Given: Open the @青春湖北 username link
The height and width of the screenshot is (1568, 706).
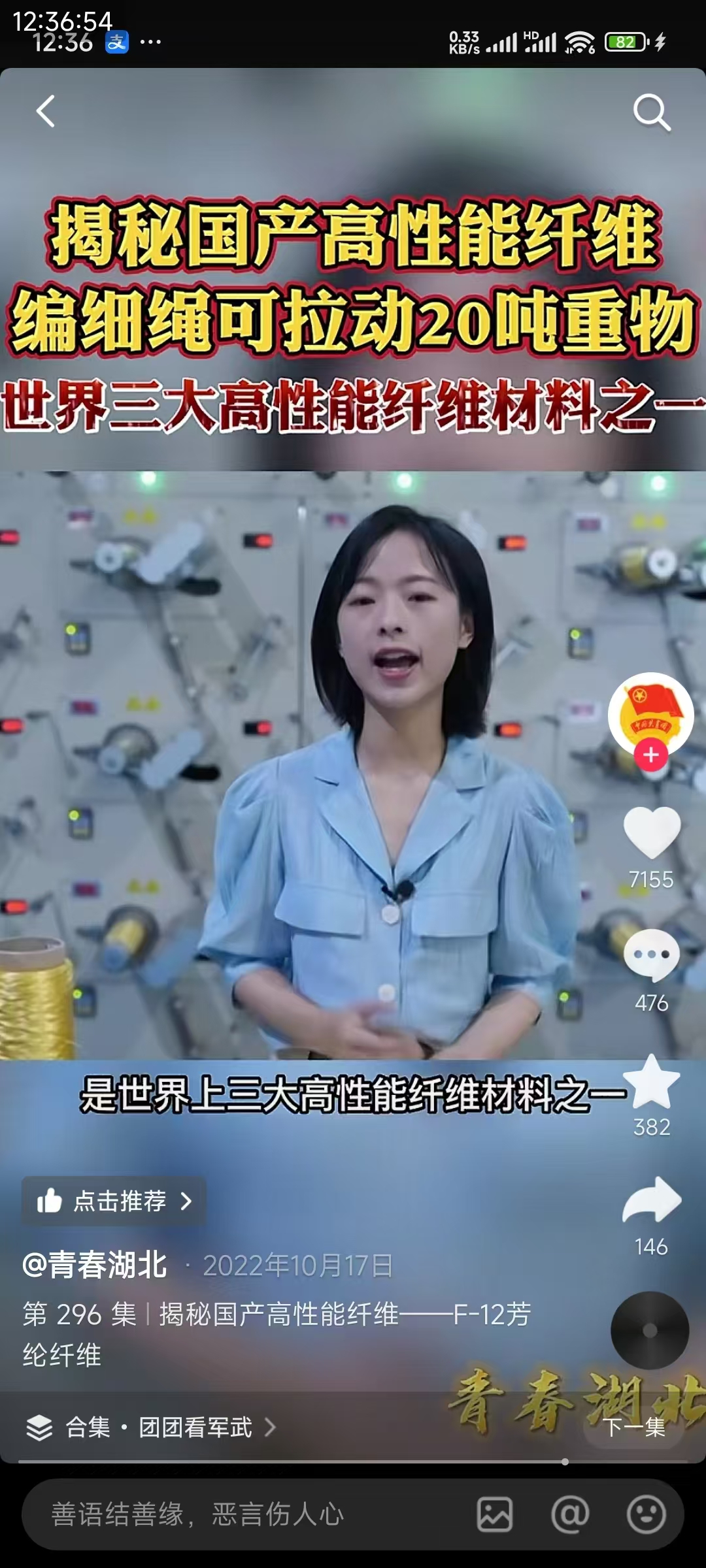Looking at the screenshot, I should pyautogui.click(x=95, y=1265).
